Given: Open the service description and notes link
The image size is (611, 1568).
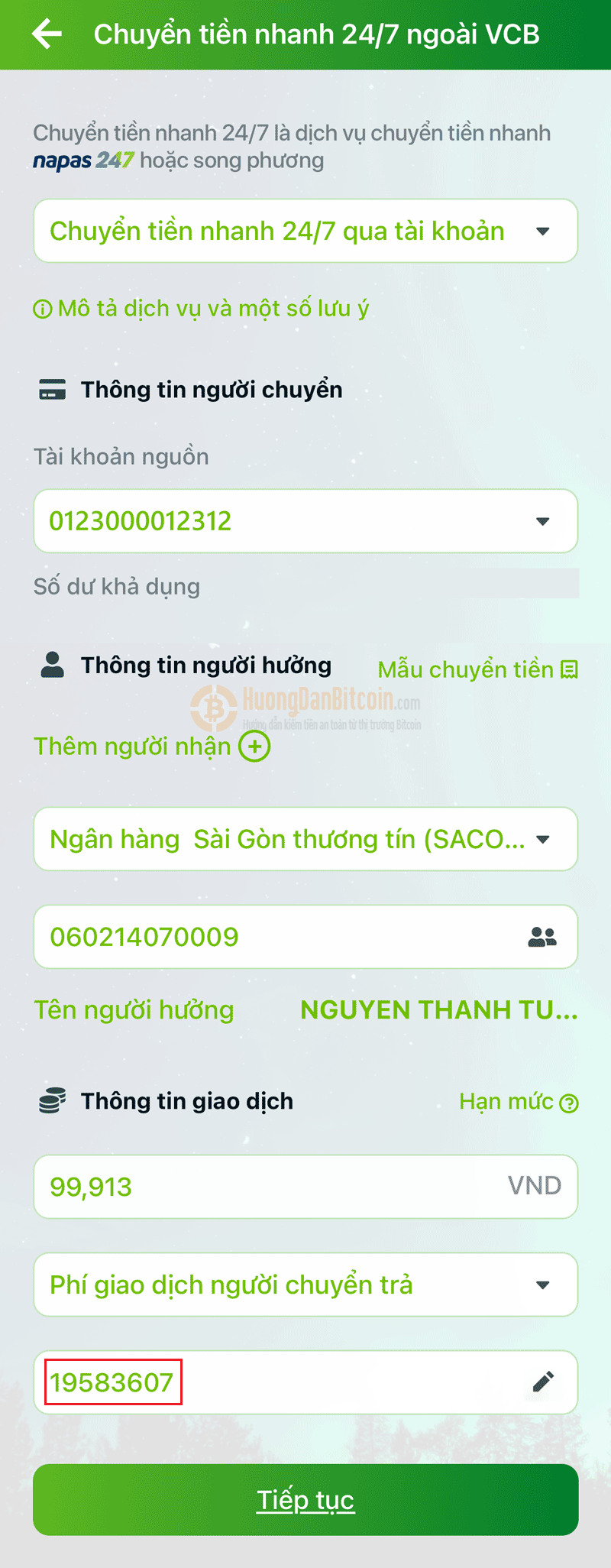Looking at the screenshot, I should tap(201, 309).
